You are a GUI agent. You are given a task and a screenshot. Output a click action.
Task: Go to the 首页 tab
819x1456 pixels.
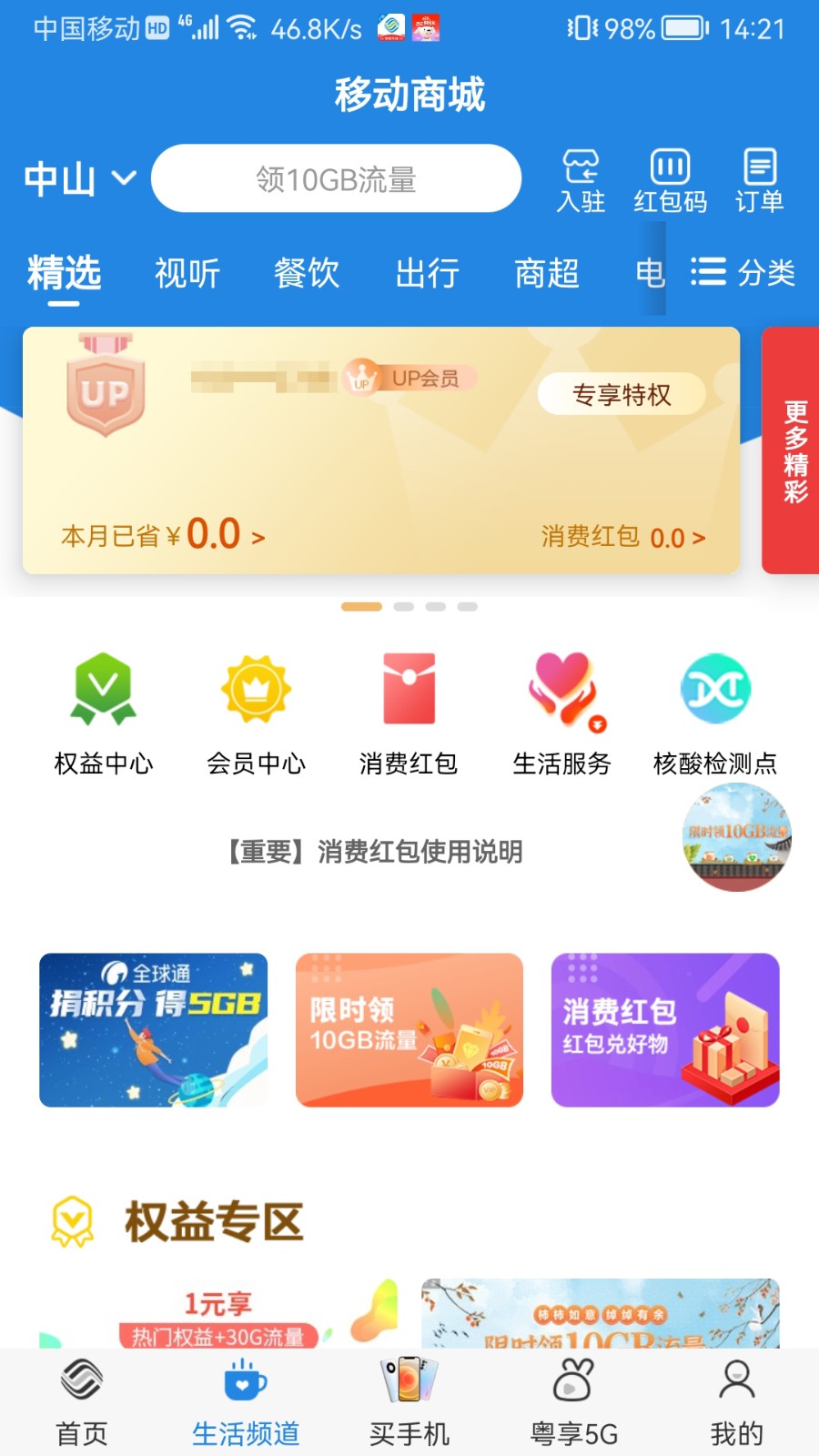pos(82,1402)
